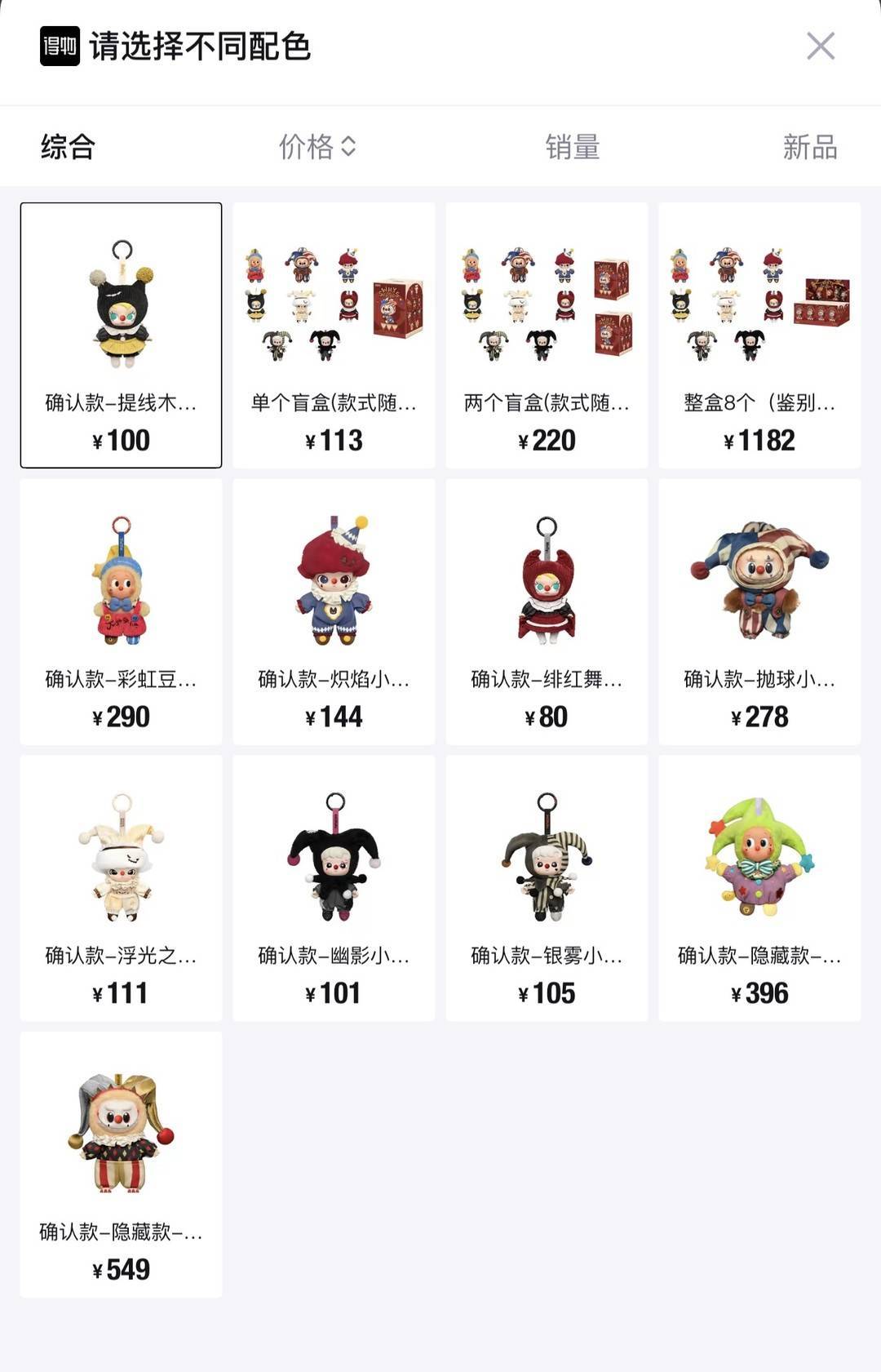Select 确认款-幽影小 option priced ¥101

click(334, 888)
